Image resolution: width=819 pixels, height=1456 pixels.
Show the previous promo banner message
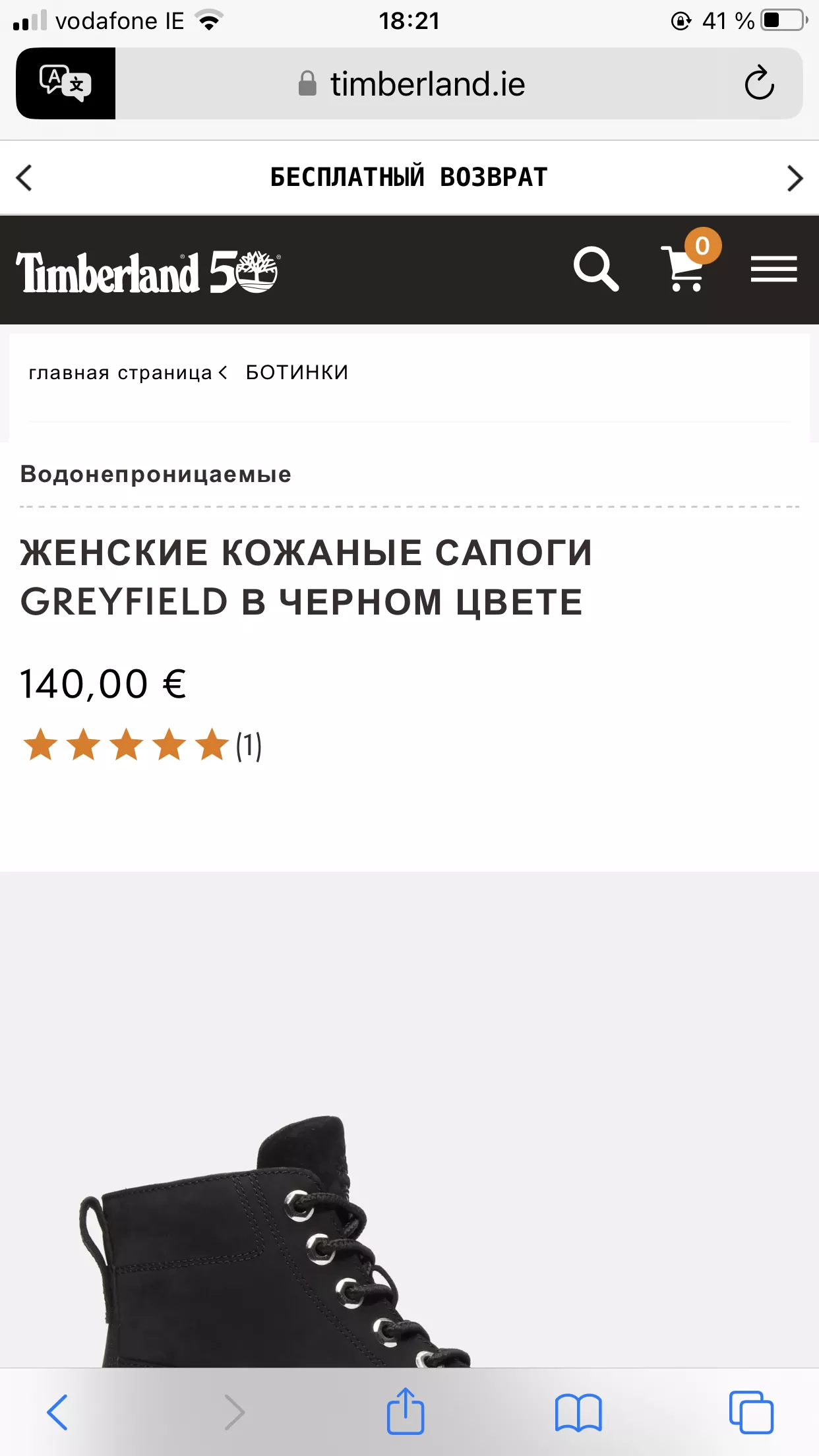coord(24,177)
